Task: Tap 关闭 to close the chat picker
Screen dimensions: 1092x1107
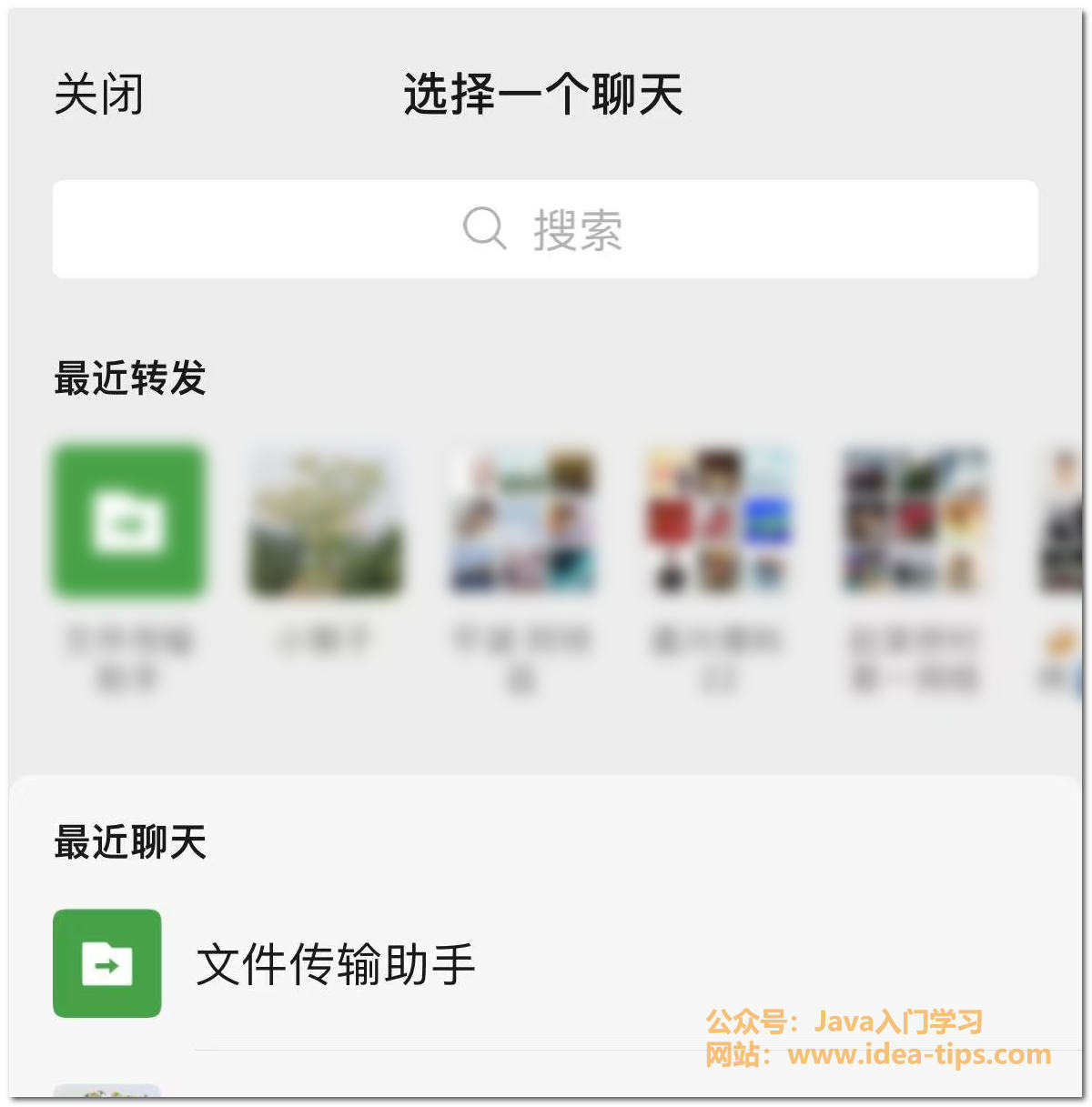Action: [x=98, y=95]
